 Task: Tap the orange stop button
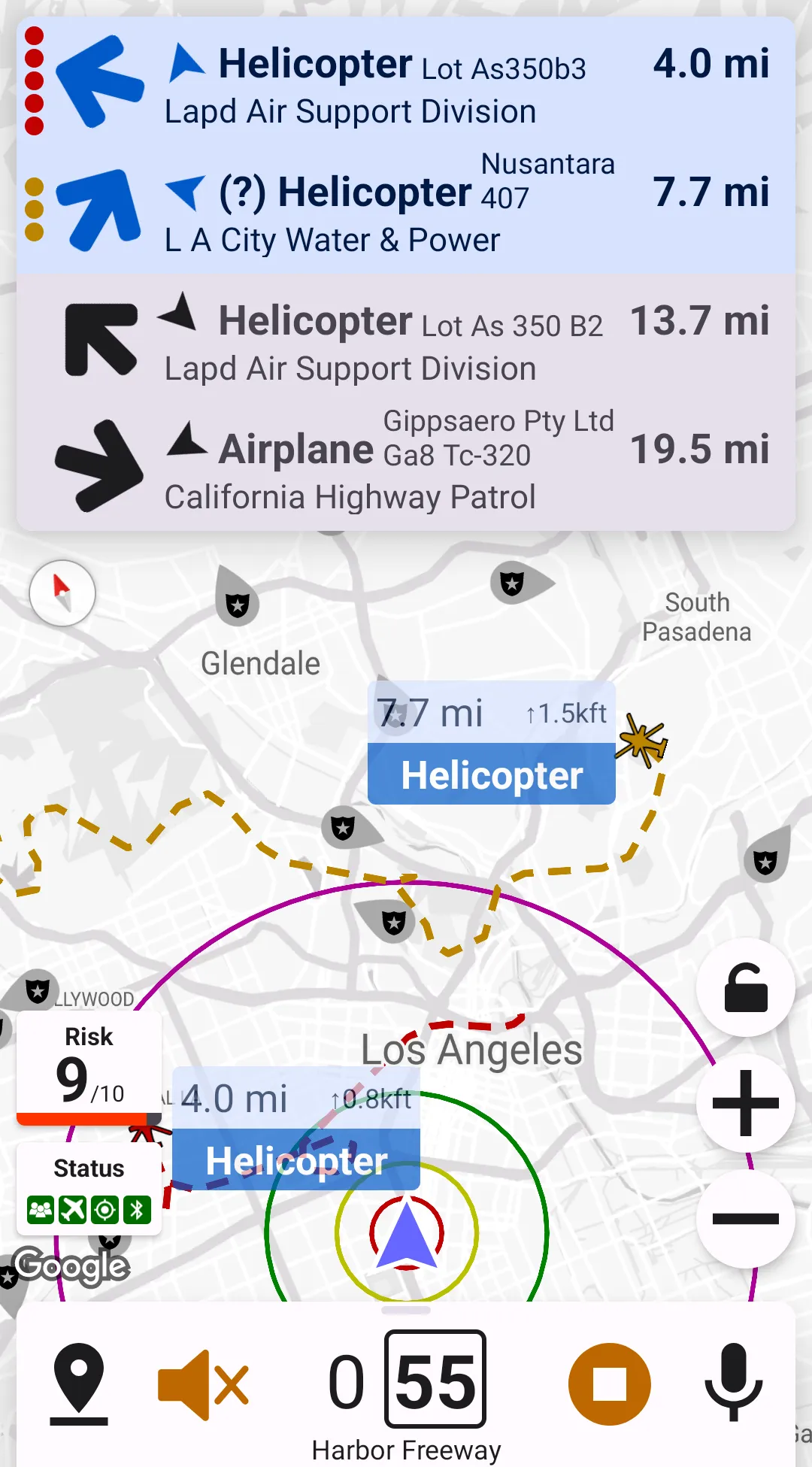pos(609,1384)
